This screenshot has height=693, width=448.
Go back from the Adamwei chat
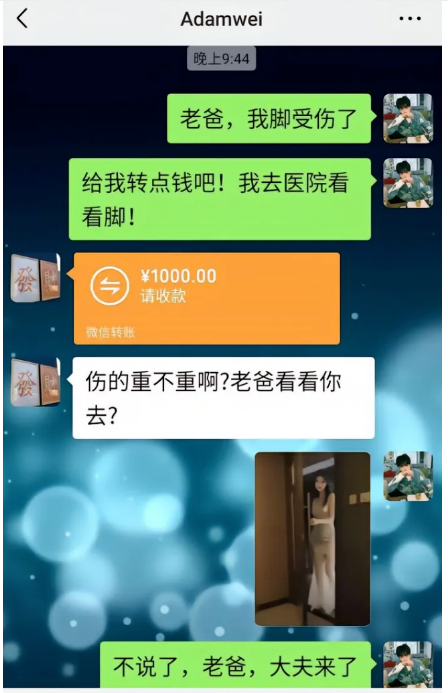22,19
